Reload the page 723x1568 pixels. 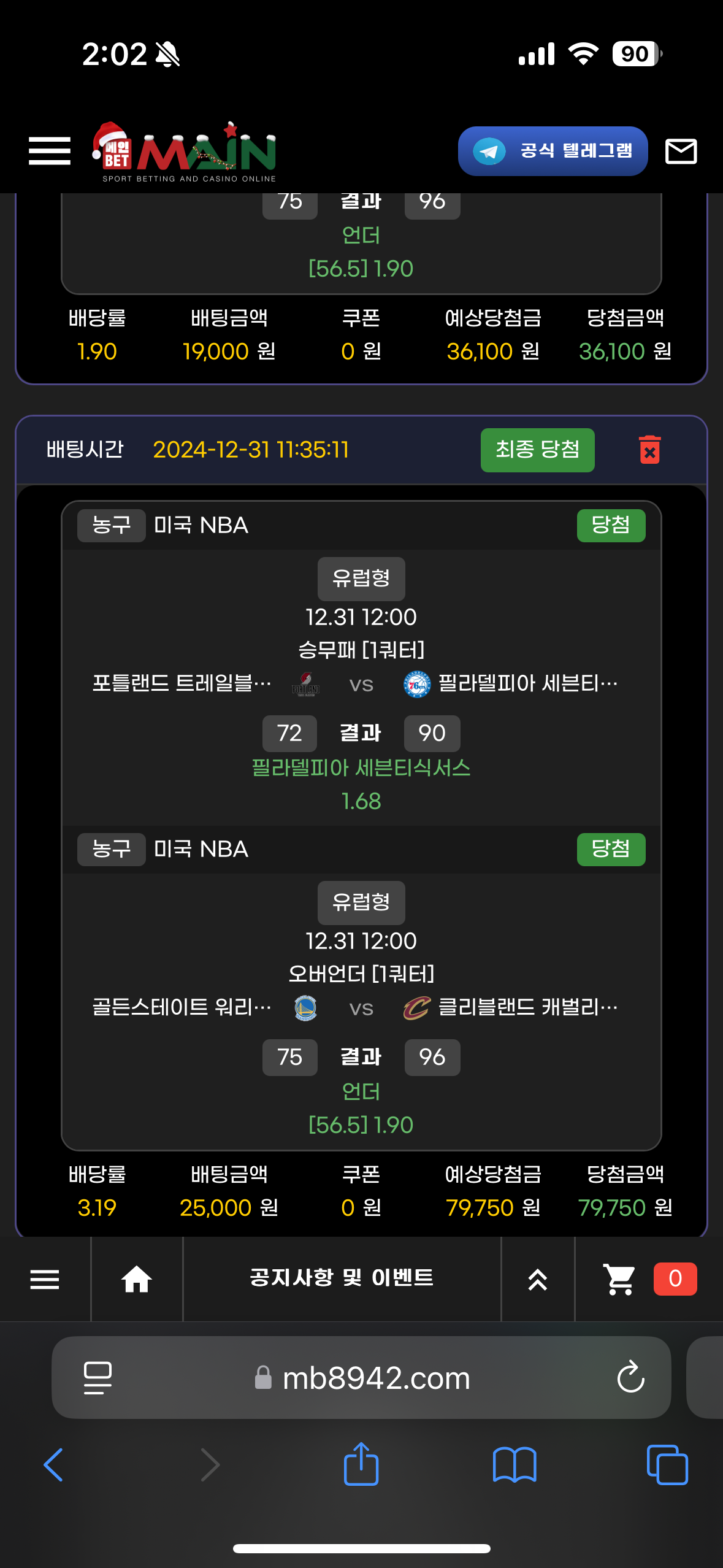[x=630, y=1378]
